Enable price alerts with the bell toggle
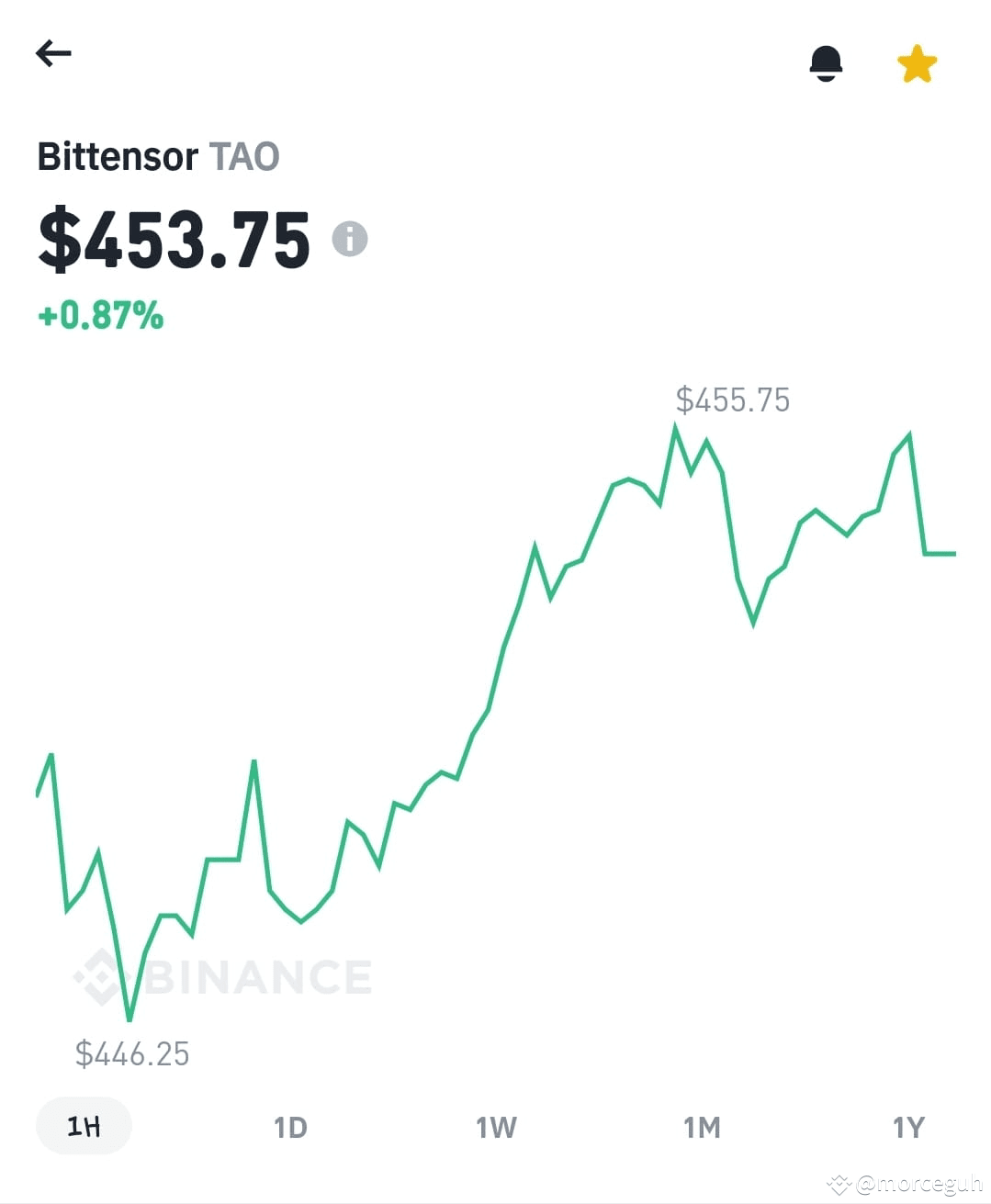Screen dimensions: 991x1204 [827, 62]
